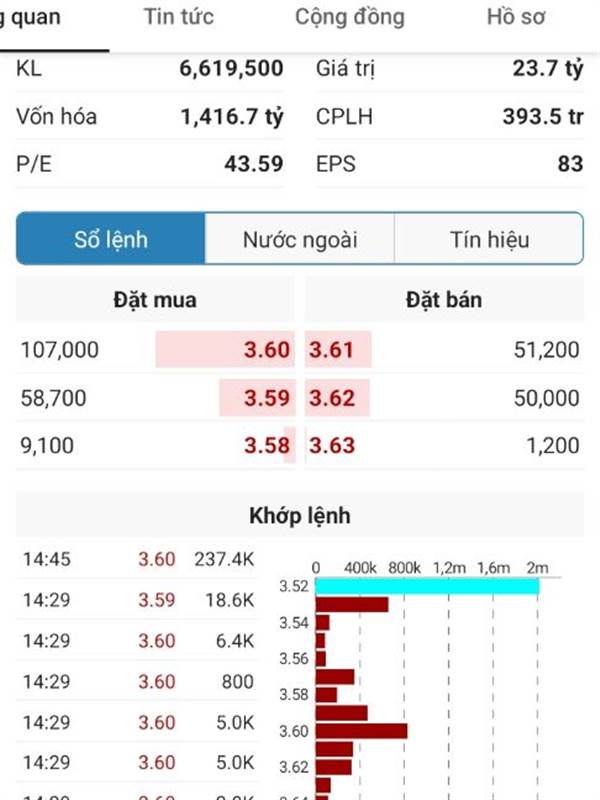Select the Sổ lệnh segment
The width and height of the screenshot is (600, 800).
(111, 239)
